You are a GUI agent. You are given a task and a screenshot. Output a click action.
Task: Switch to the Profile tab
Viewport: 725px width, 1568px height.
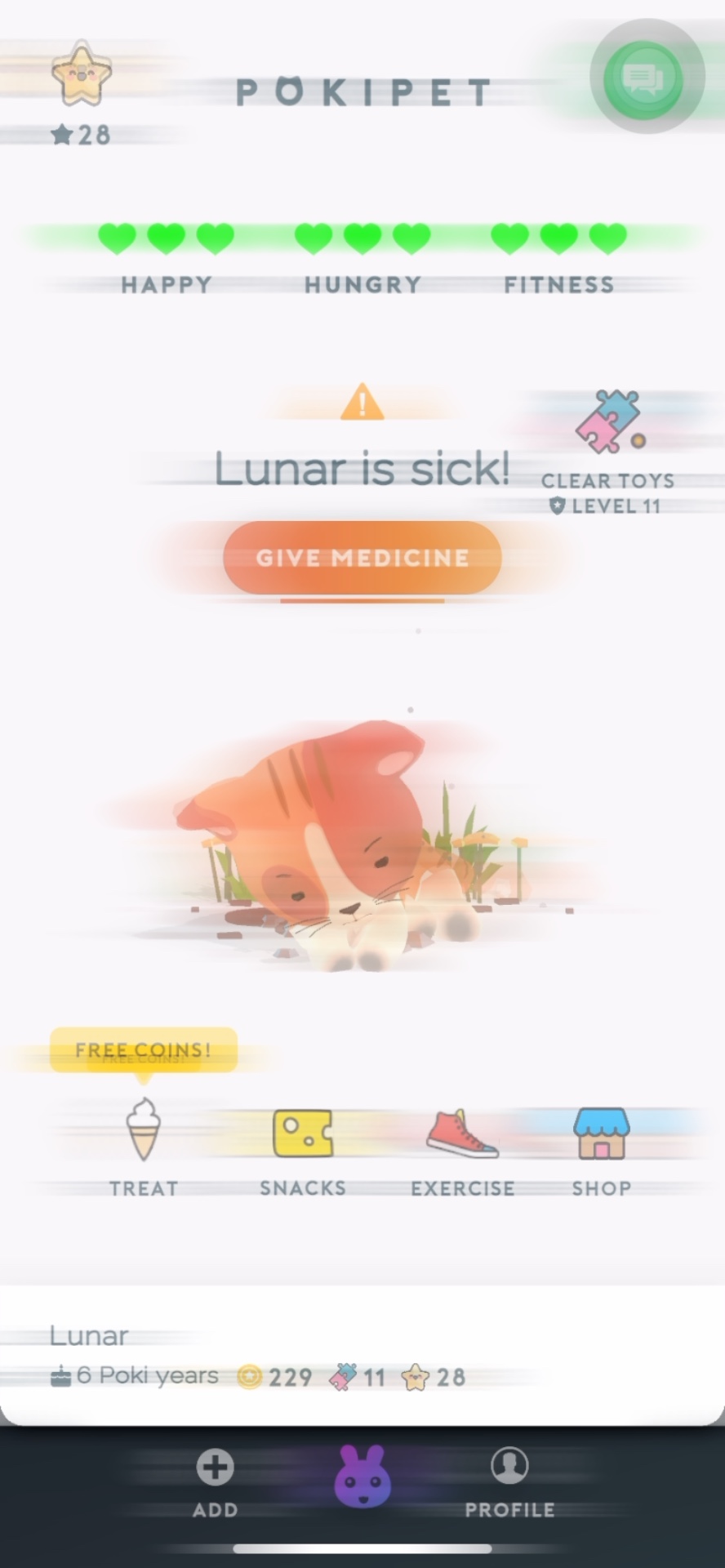pyautogui.click(x=509, y=1483)
